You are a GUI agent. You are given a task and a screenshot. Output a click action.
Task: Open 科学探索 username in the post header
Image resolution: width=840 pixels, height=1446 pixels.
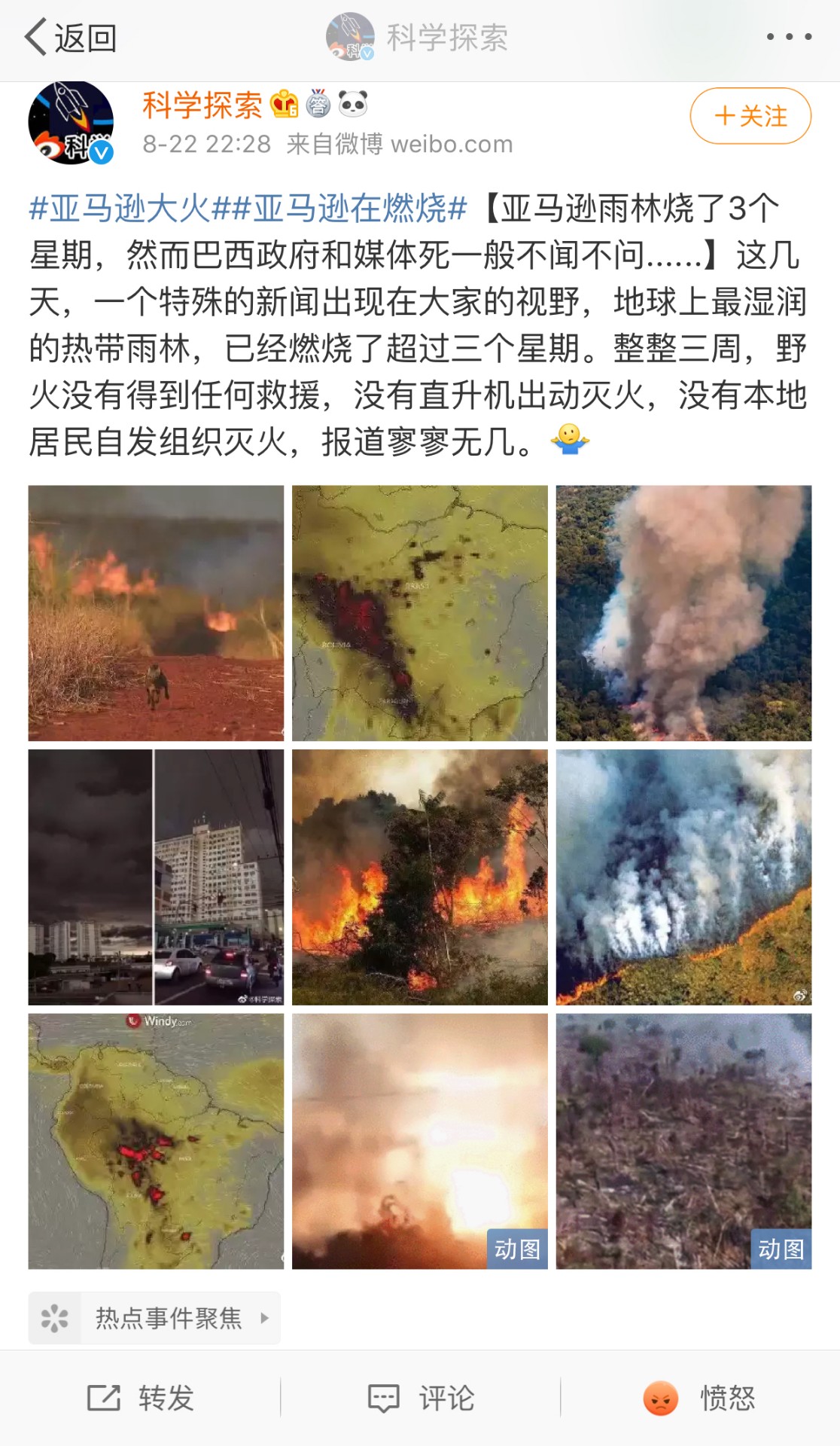202,105
